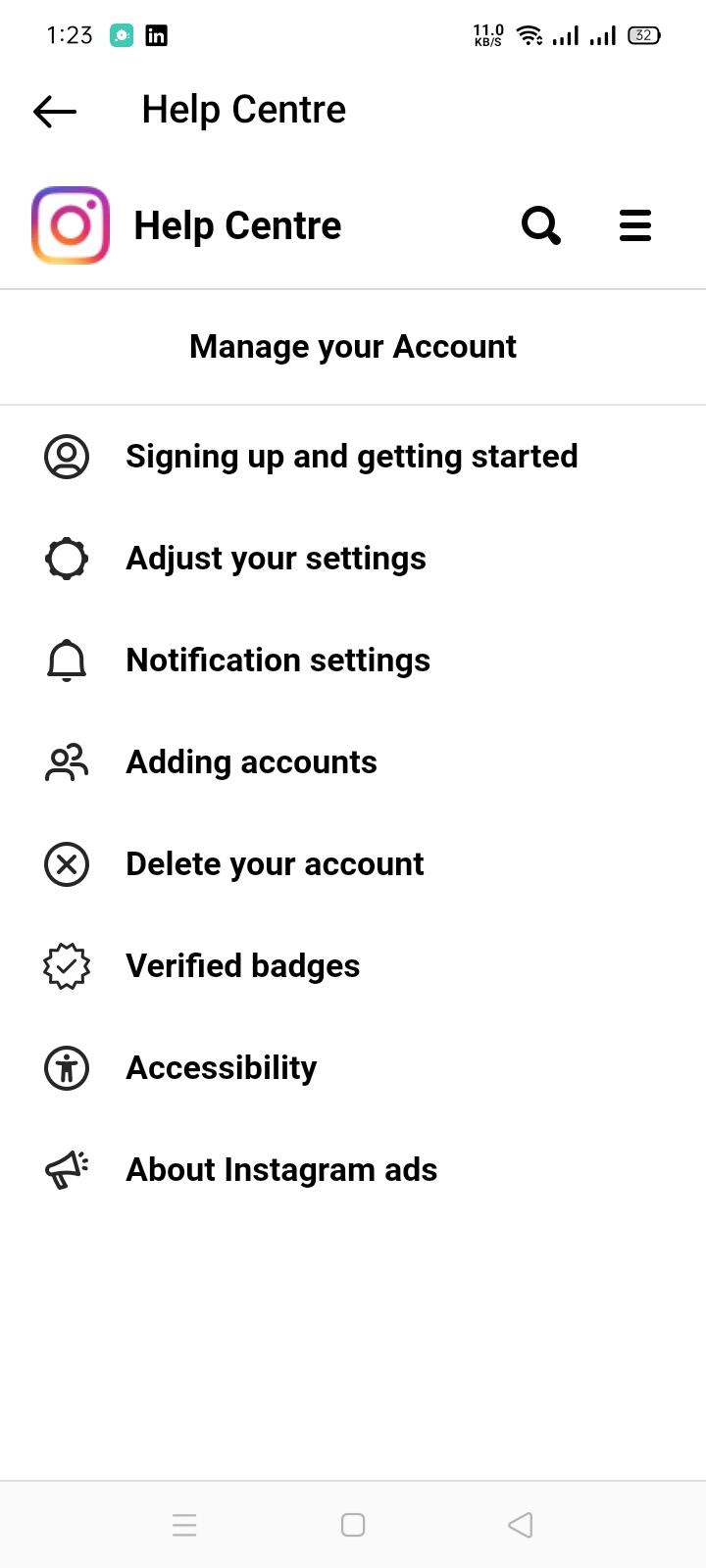Viewport: 706px width, 1568px height.
Task: Select Adjust your settings
Action: (x=276, y=559)
